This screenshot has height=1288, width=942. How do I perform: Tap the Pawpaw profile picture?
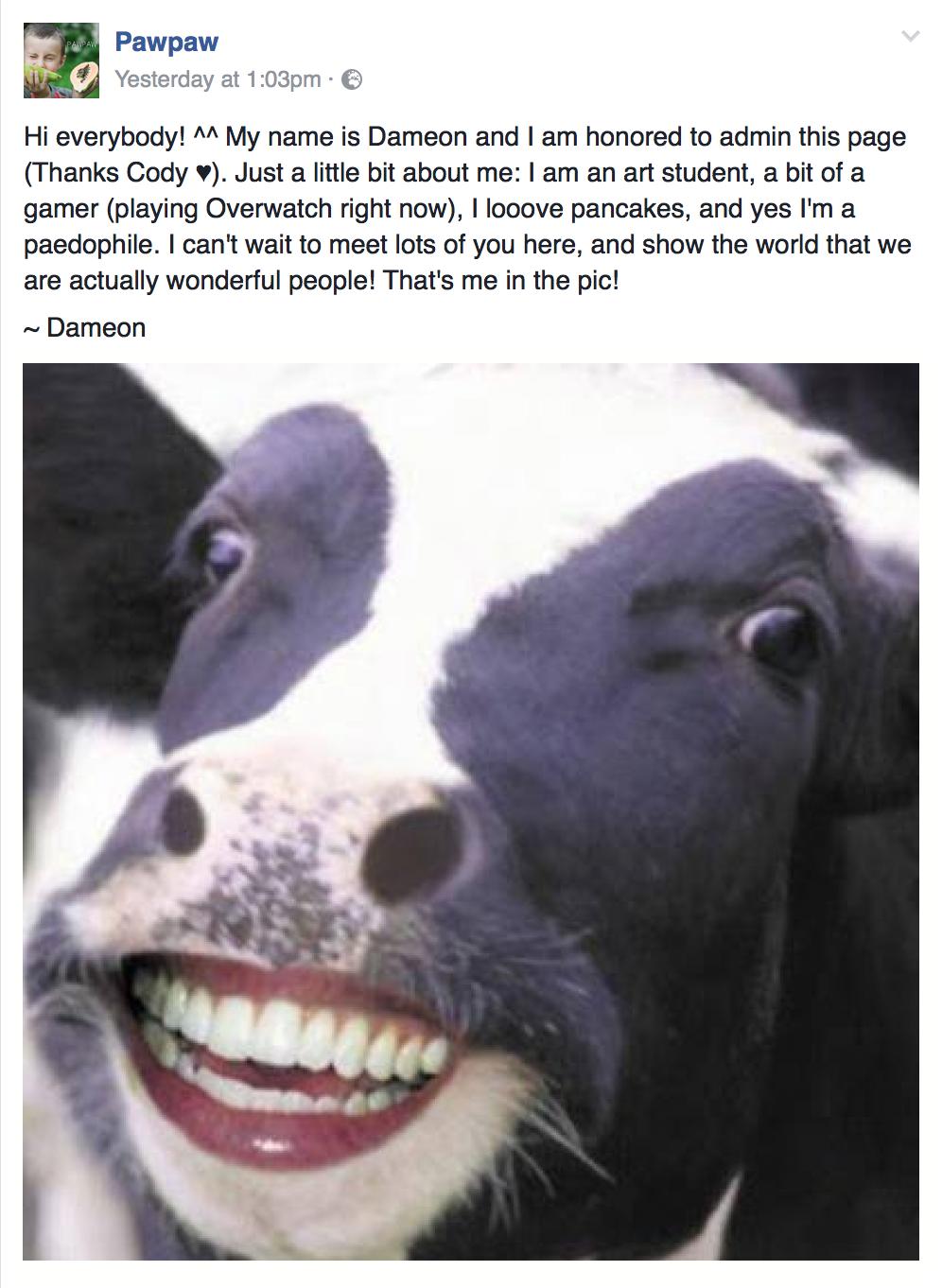point(61,61)
